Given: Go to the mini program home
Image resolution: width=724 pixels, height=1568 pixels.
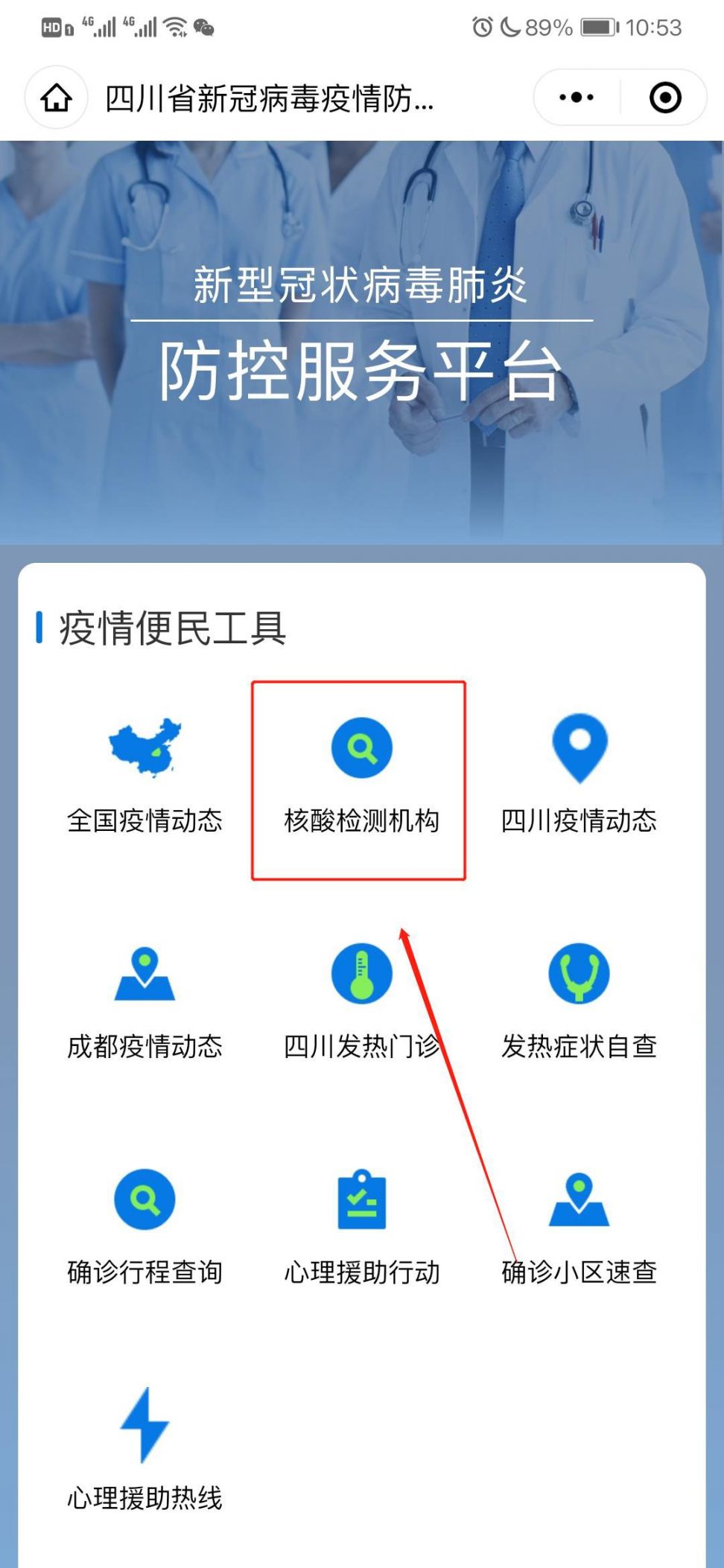Looking at the screenshot, I should pos(57,98).
